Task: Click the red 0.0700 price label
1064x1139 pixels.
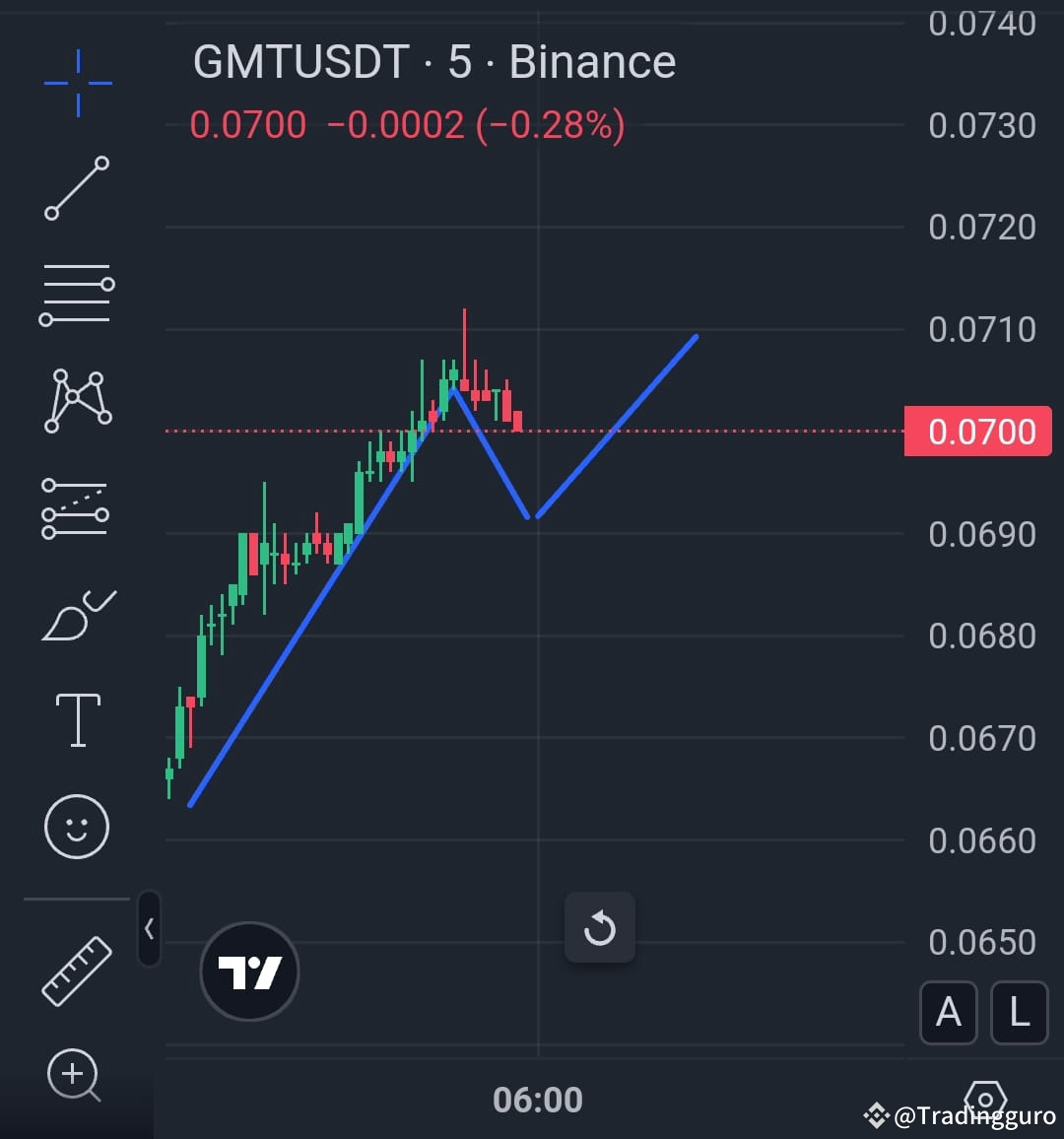Action: click(977, 431)
